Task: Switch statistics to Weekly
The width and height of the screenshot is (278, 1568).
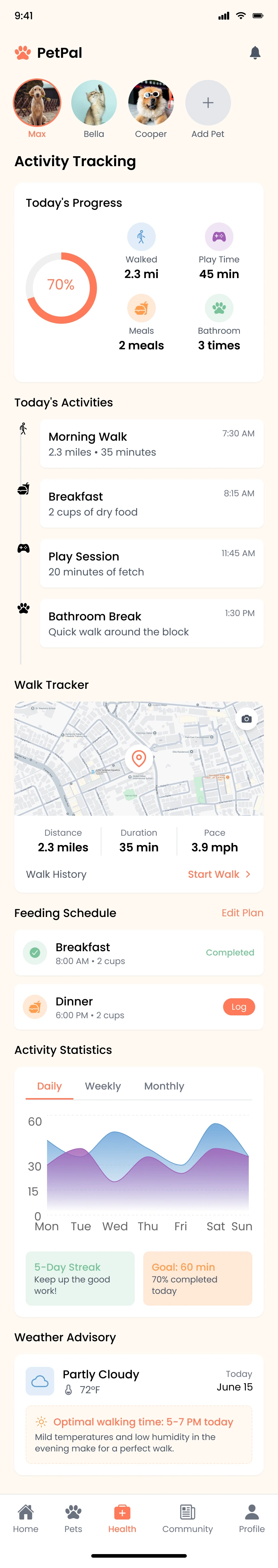Action: pos(103,1086)
